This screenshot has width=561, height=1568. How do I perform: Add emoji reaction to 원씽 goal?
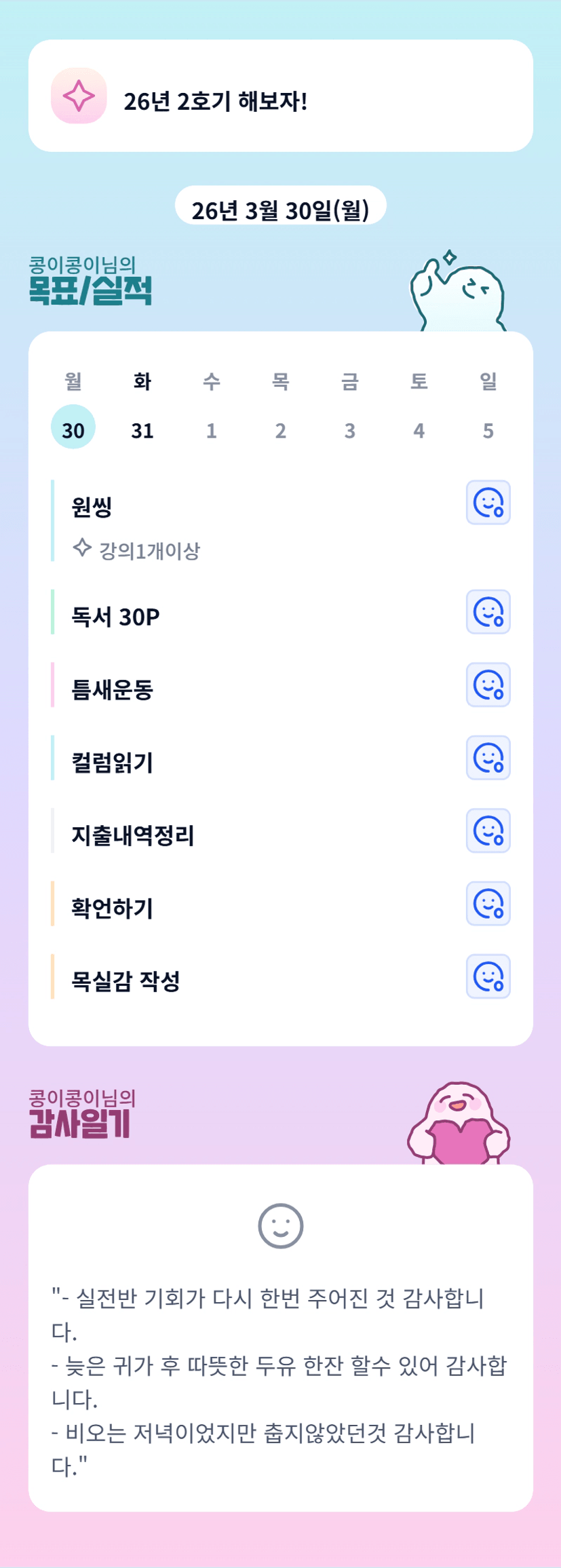tap(488, 503)
